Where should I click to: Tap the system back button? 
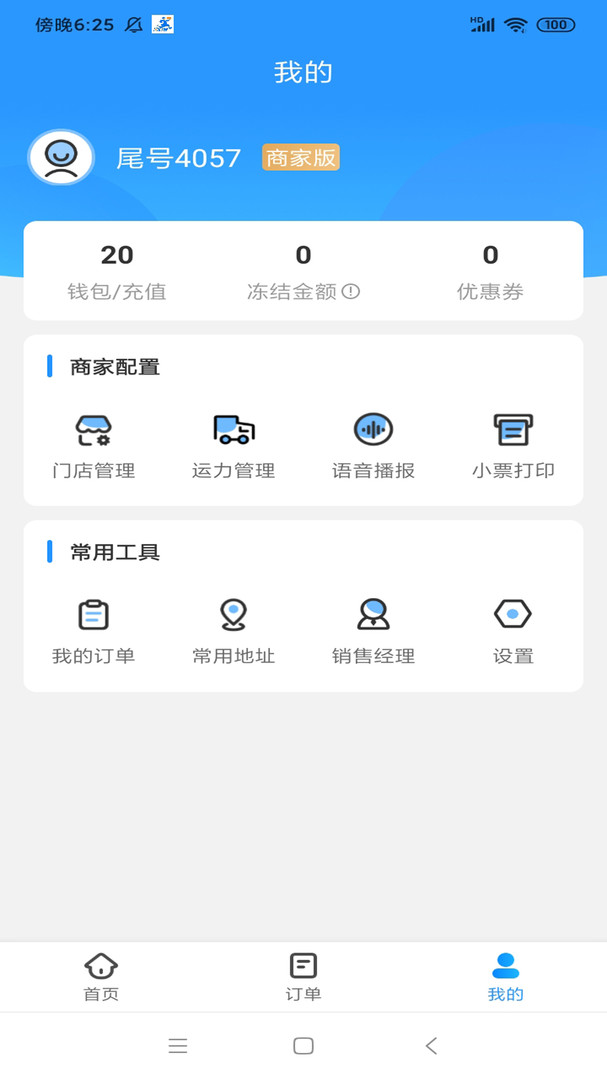(x=431, y=1046)
